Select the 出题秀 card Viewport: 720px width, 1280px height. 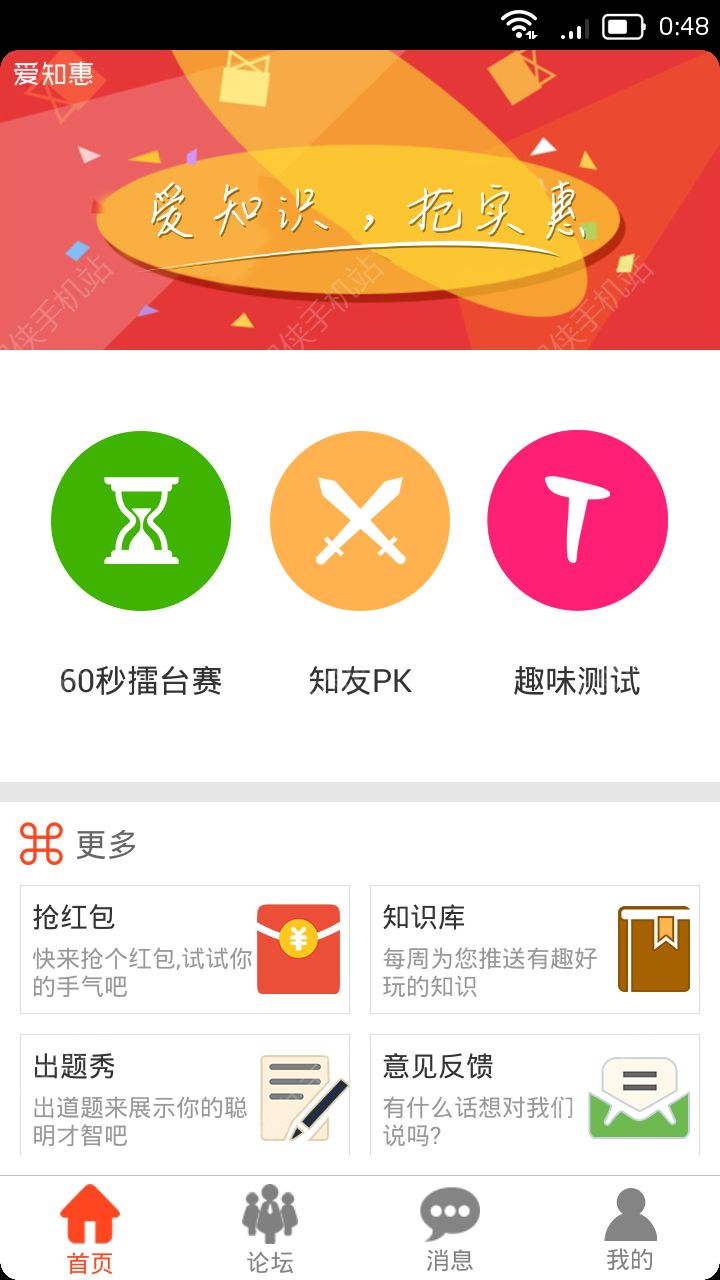click(185, 1096)
